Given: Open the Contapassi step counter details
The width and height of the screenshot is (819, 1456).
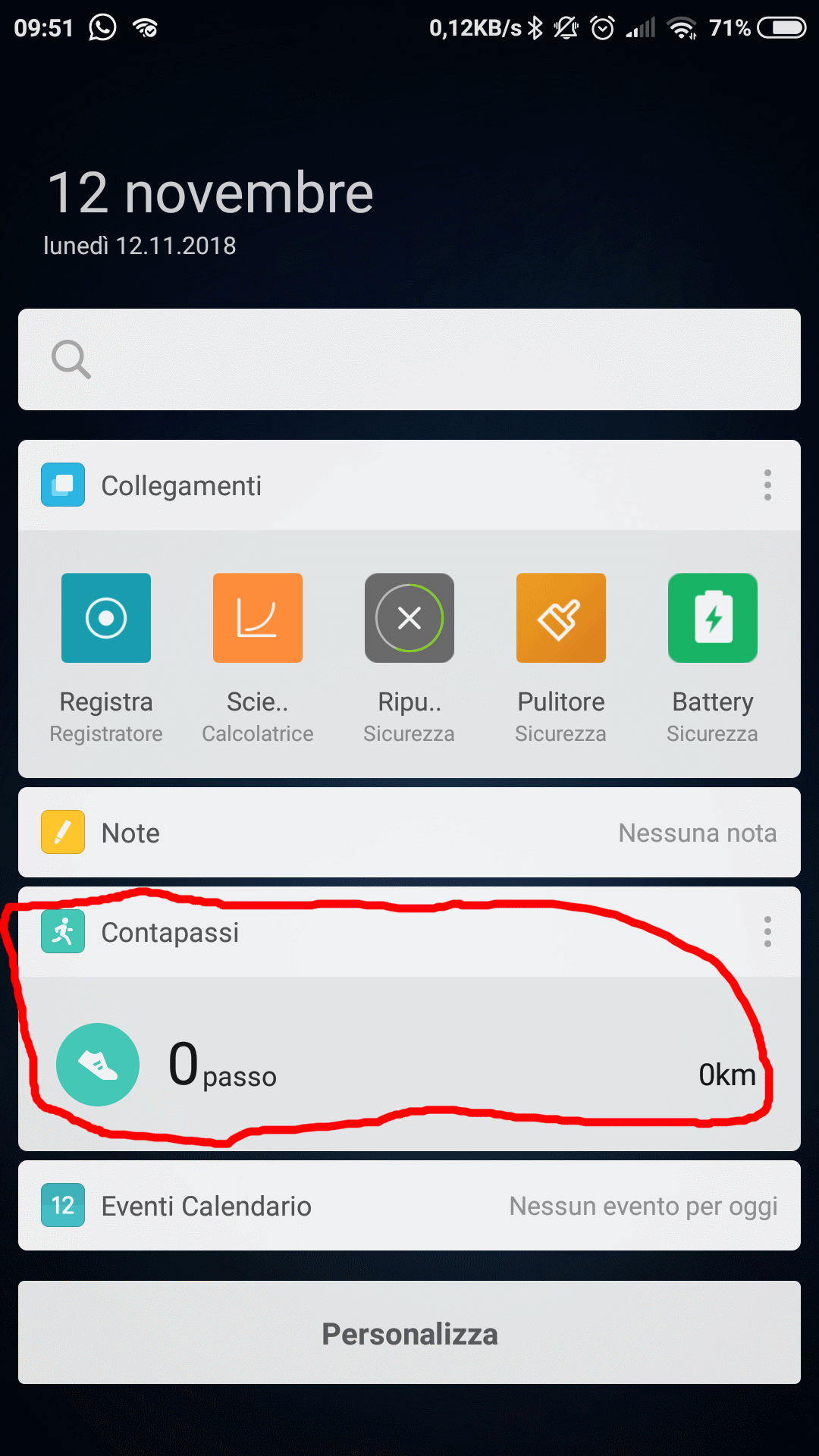Looking at the screenshot, I should point(409,1065).
